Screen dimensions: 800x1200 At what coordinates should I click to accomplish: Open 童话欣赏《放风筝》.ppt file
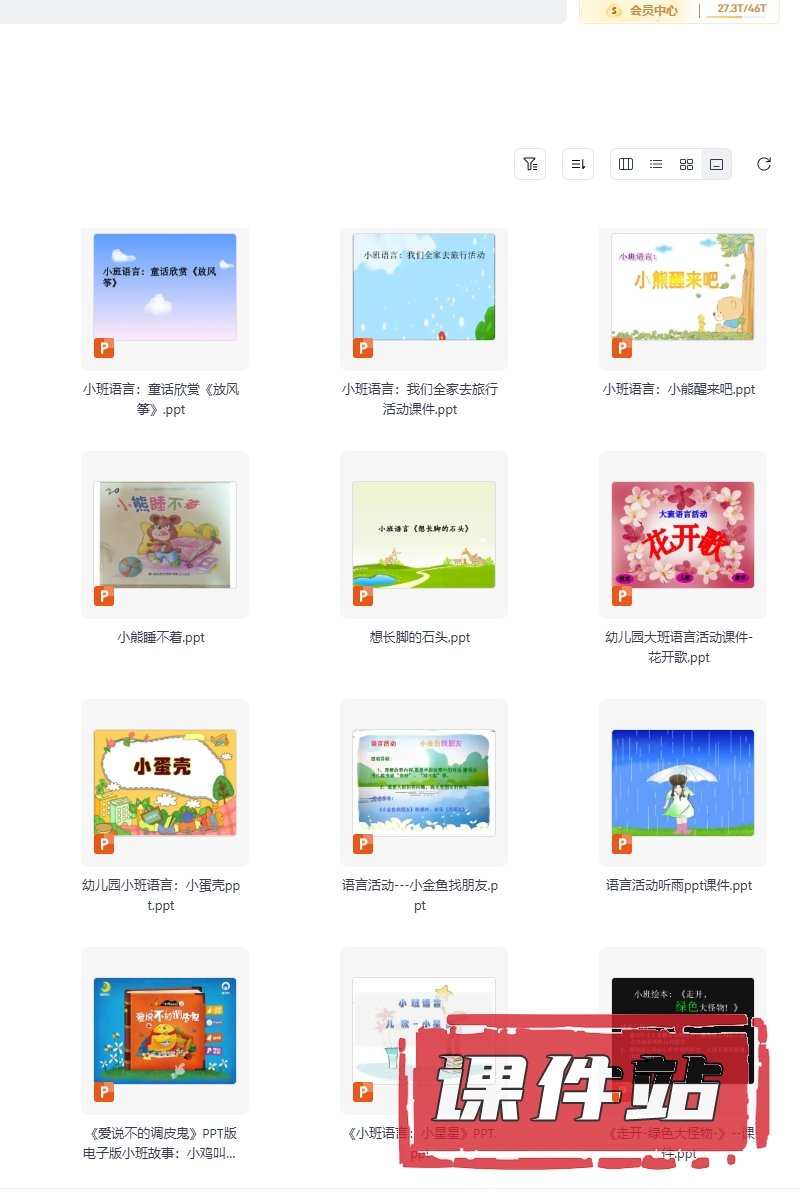[x=165, y=288]
